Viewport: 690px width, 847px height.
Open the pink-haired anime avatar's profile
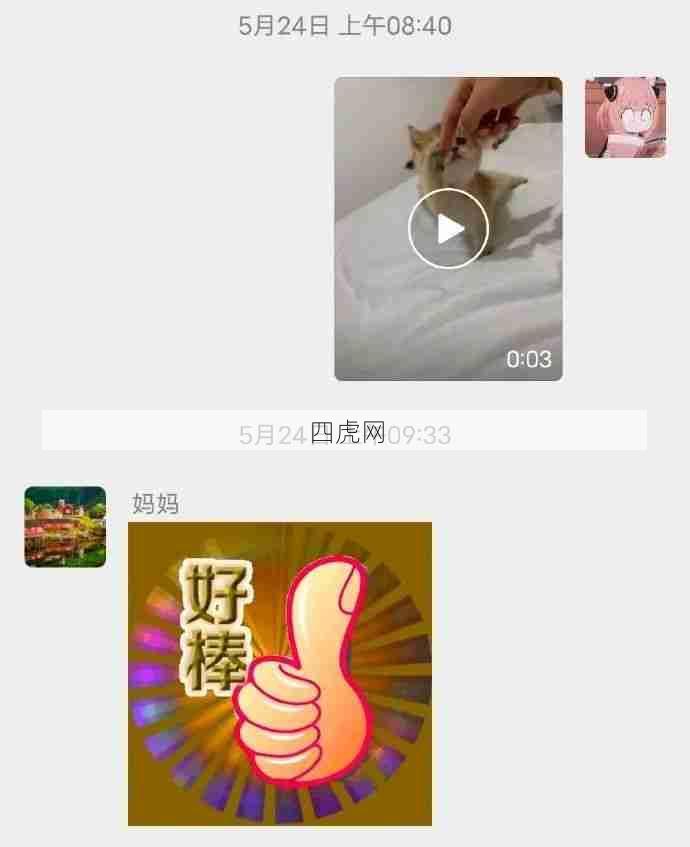click(625, 118)
